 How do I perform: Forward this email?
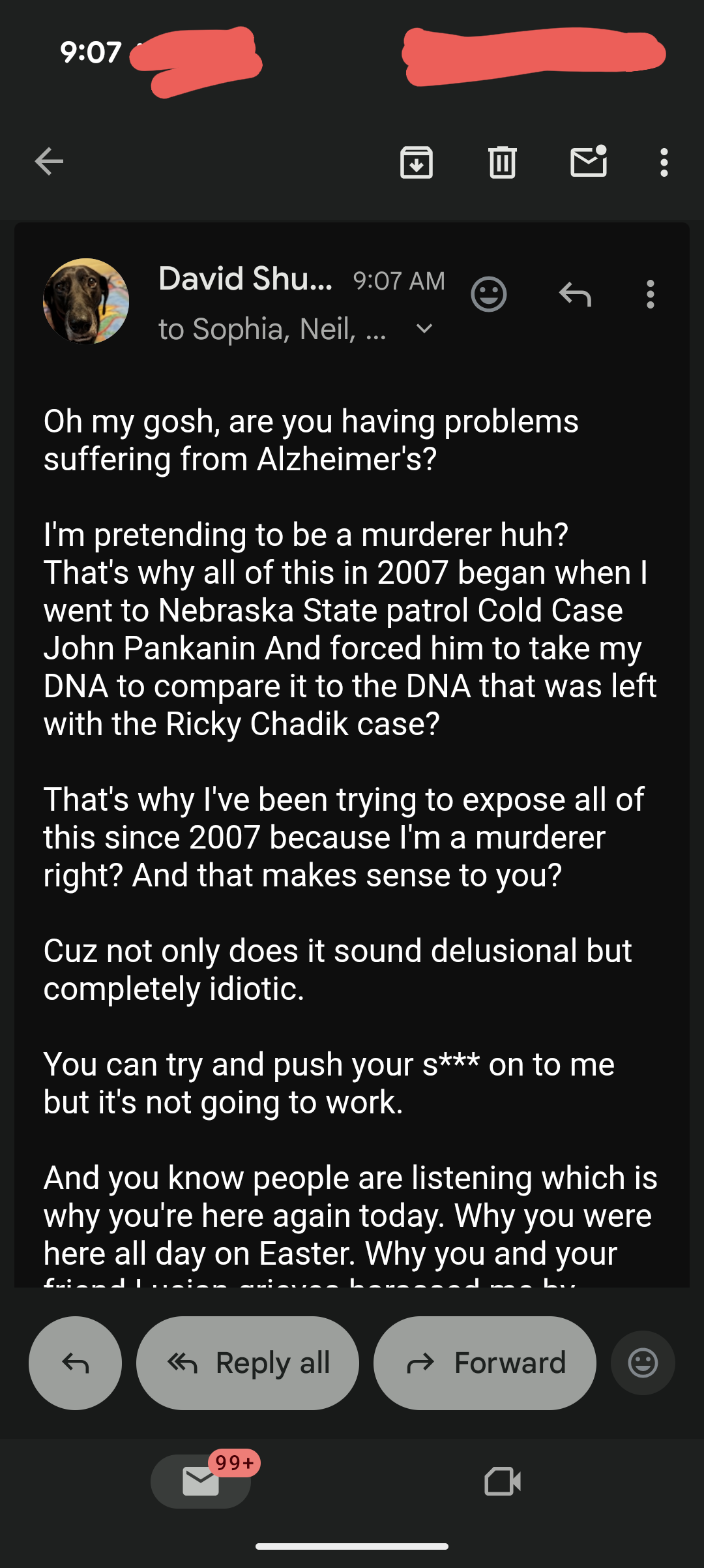click(x=484, y=1363)
